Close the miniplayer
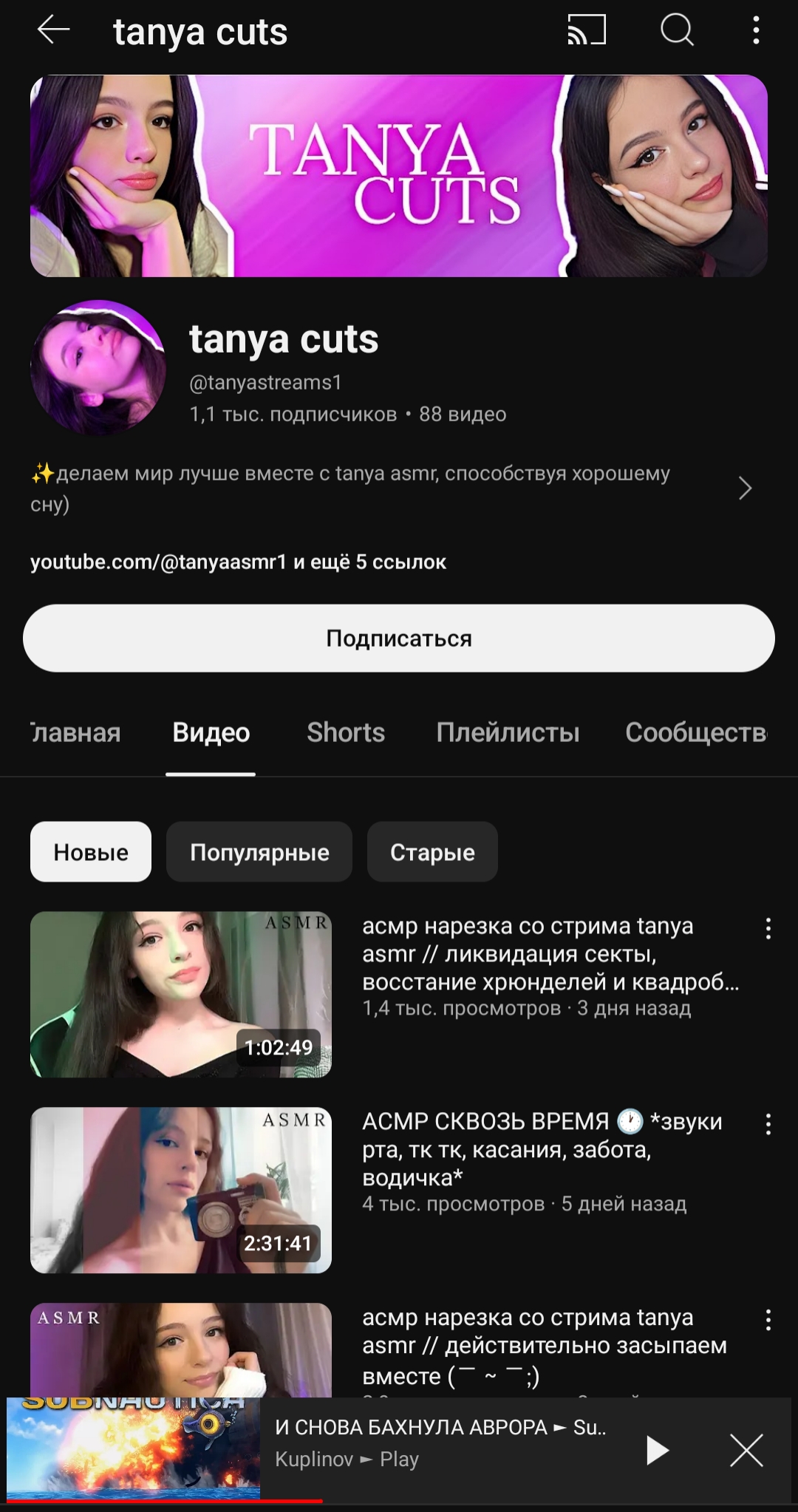This screenshot has width=798, height=1512. pyautogui.click(x=746, y=1450)
